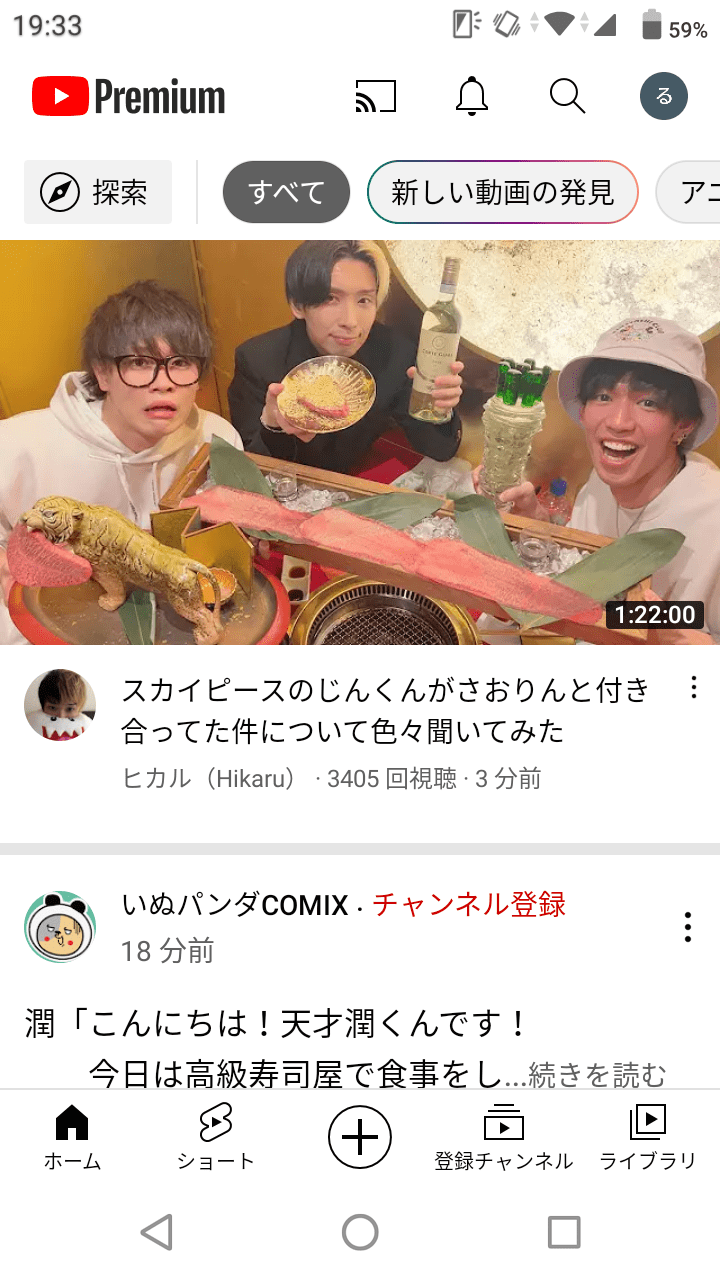
Task: Switch to the ショート tab
Action: click(215, 1137)
